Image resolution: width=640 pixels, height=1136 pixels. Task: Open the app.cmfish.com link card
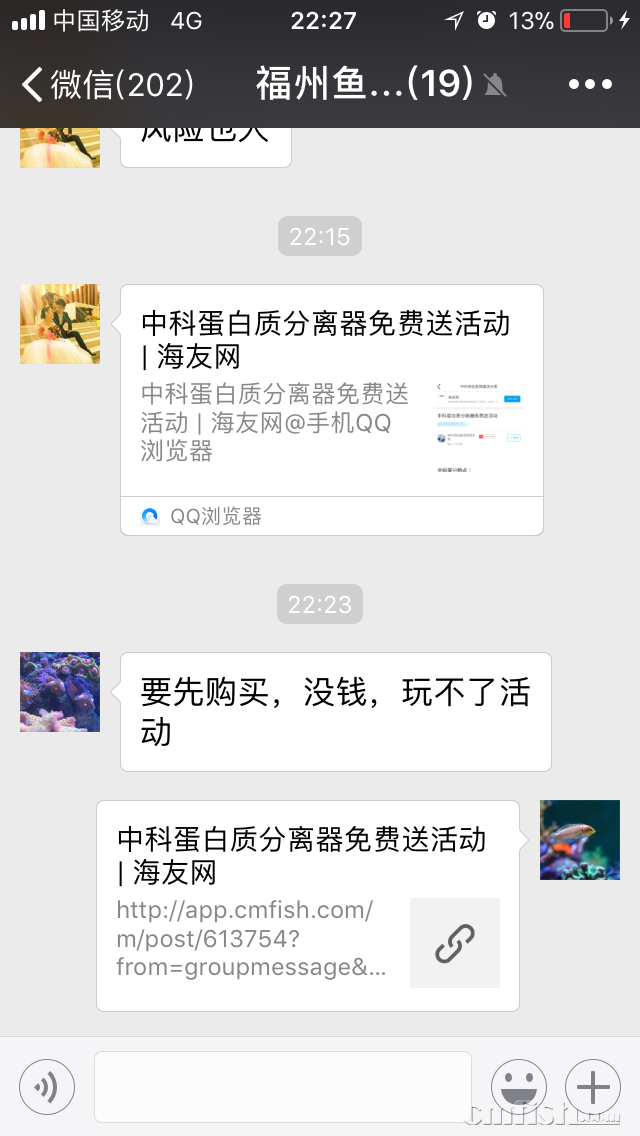[308, 905]
